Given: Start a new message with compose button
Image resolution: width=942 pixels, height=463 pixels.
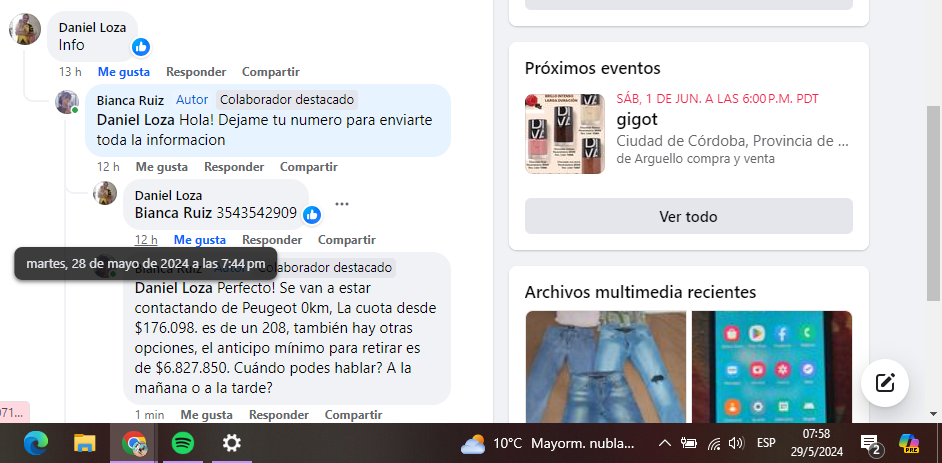Looking at the screenshot, I should [x=884, y=382].
